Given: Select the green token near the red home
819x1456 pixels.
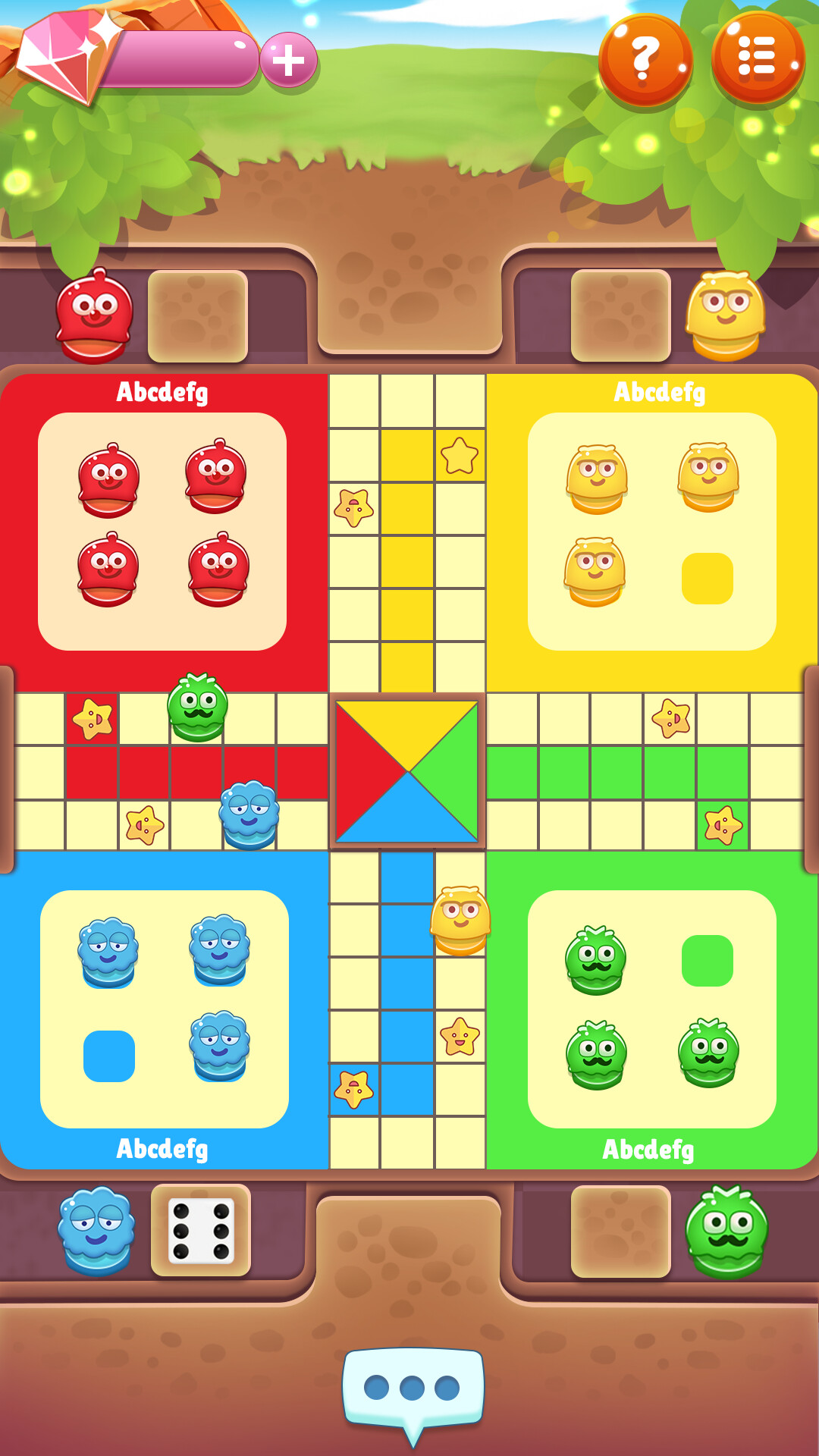Looking at the screenshot, I should [197, 707].
